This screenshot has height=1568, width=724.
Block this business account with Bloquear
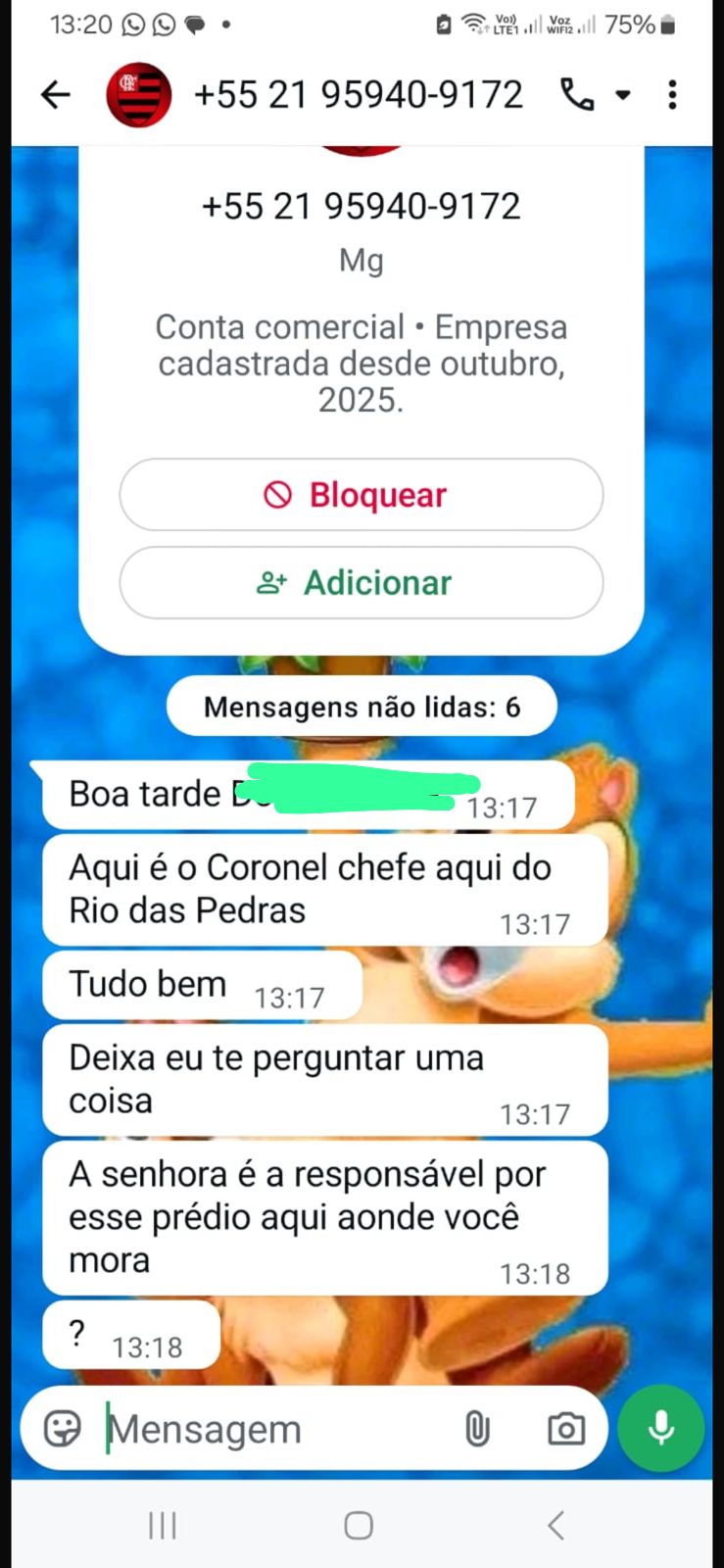[x=361, y=495]
